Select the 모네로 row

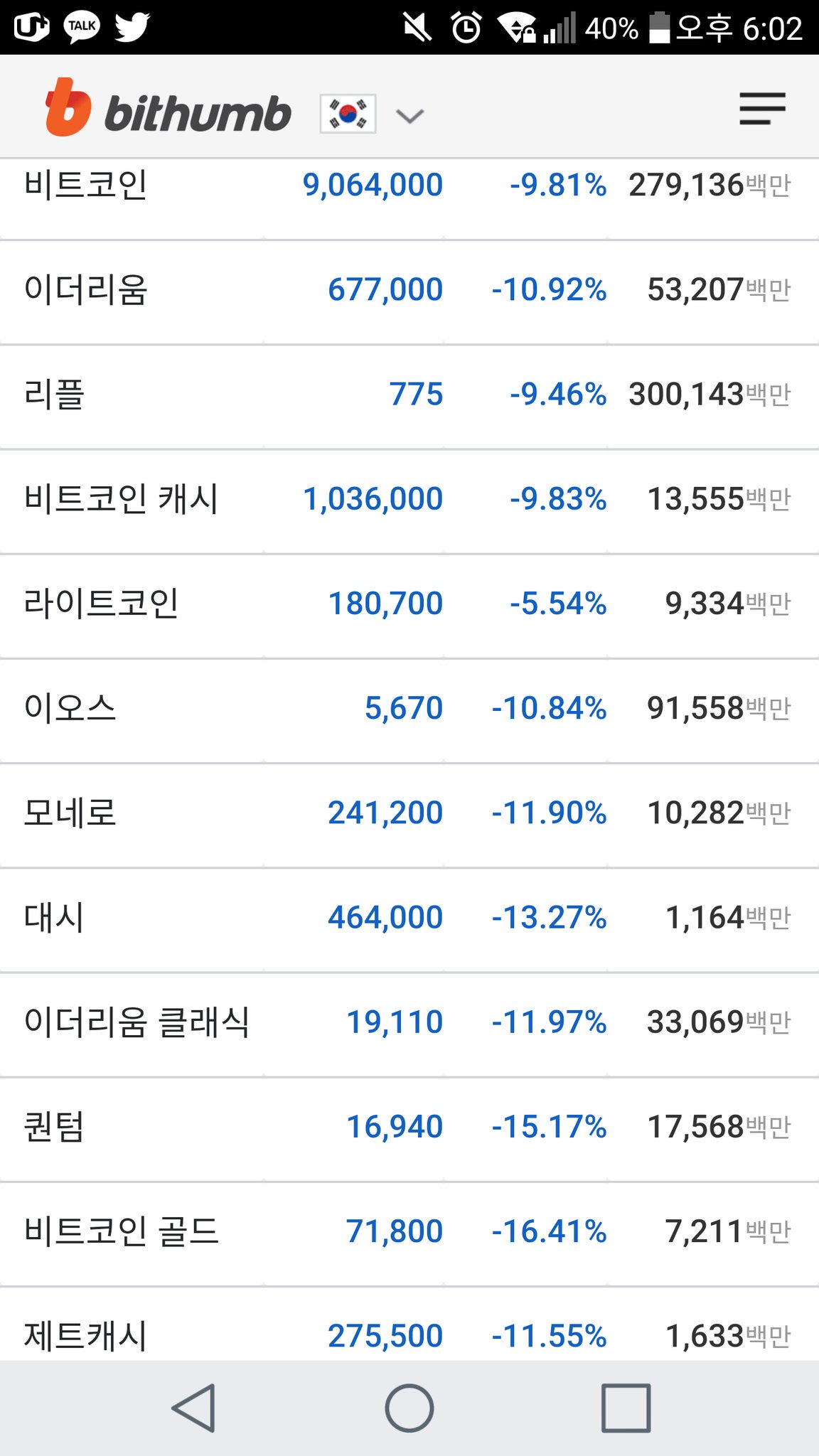click(x=70, y=813)
